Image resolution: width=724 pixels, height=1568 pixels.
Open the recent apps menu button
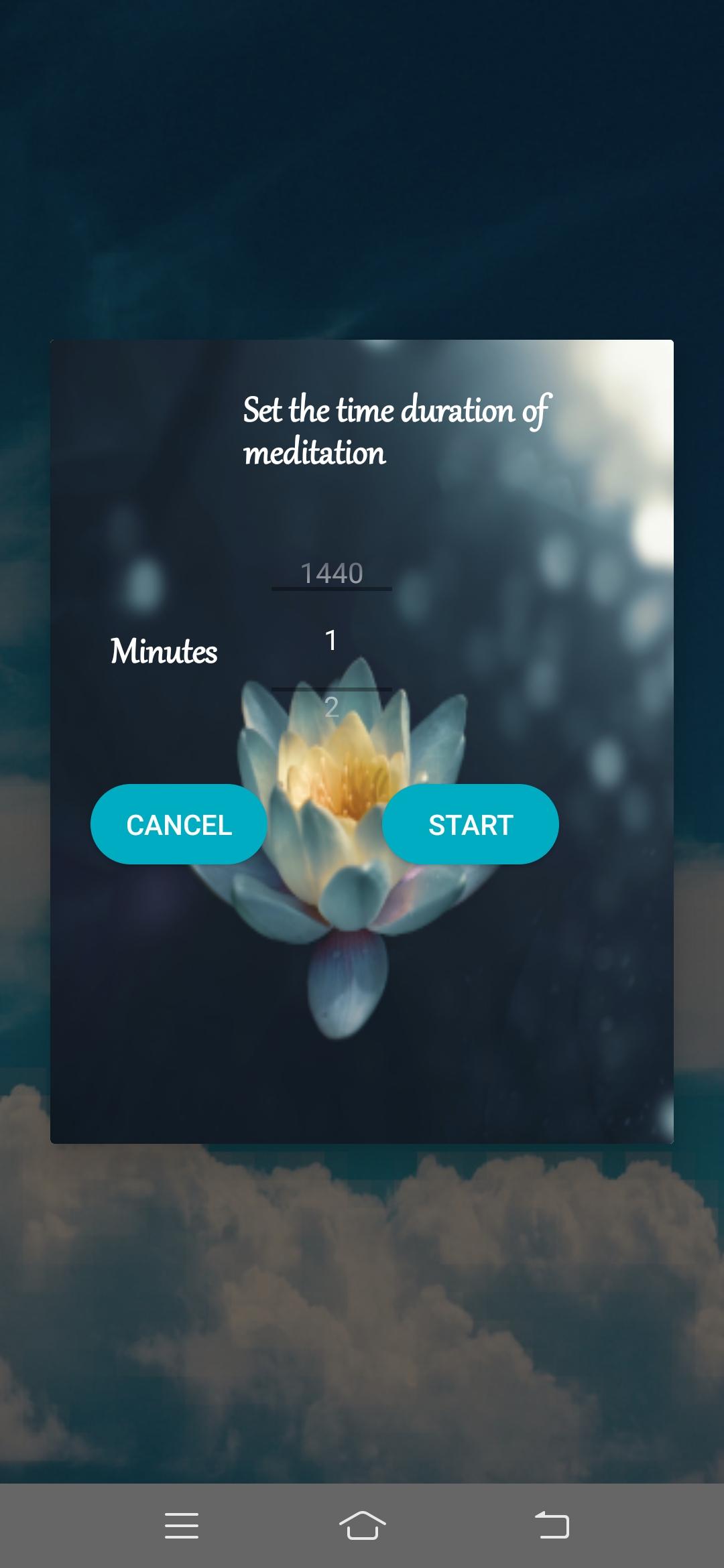coord(182,1525)
